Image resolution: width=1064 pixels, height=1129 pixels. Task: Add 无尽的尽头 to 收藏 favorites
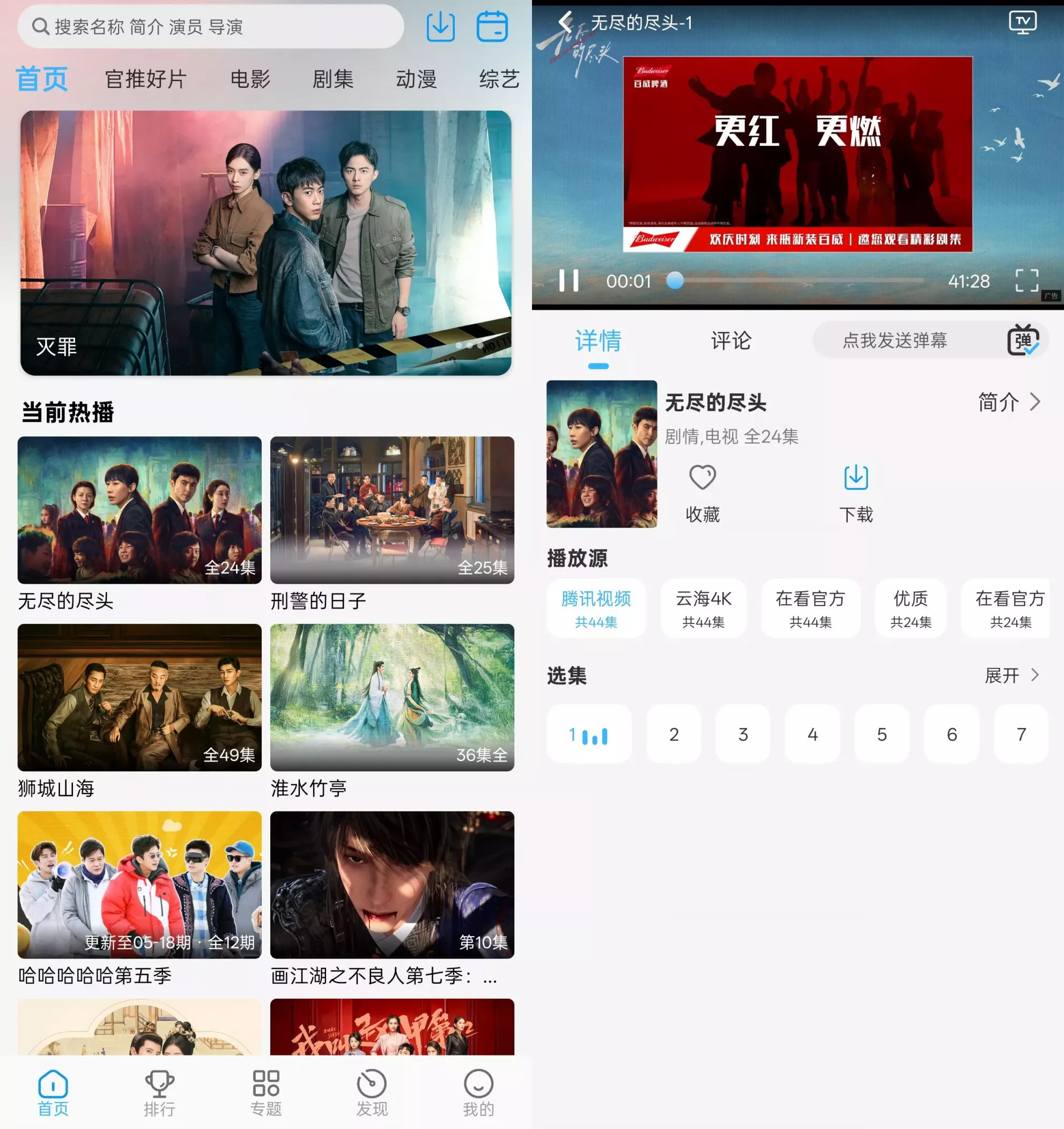click(x=702, y=492)
